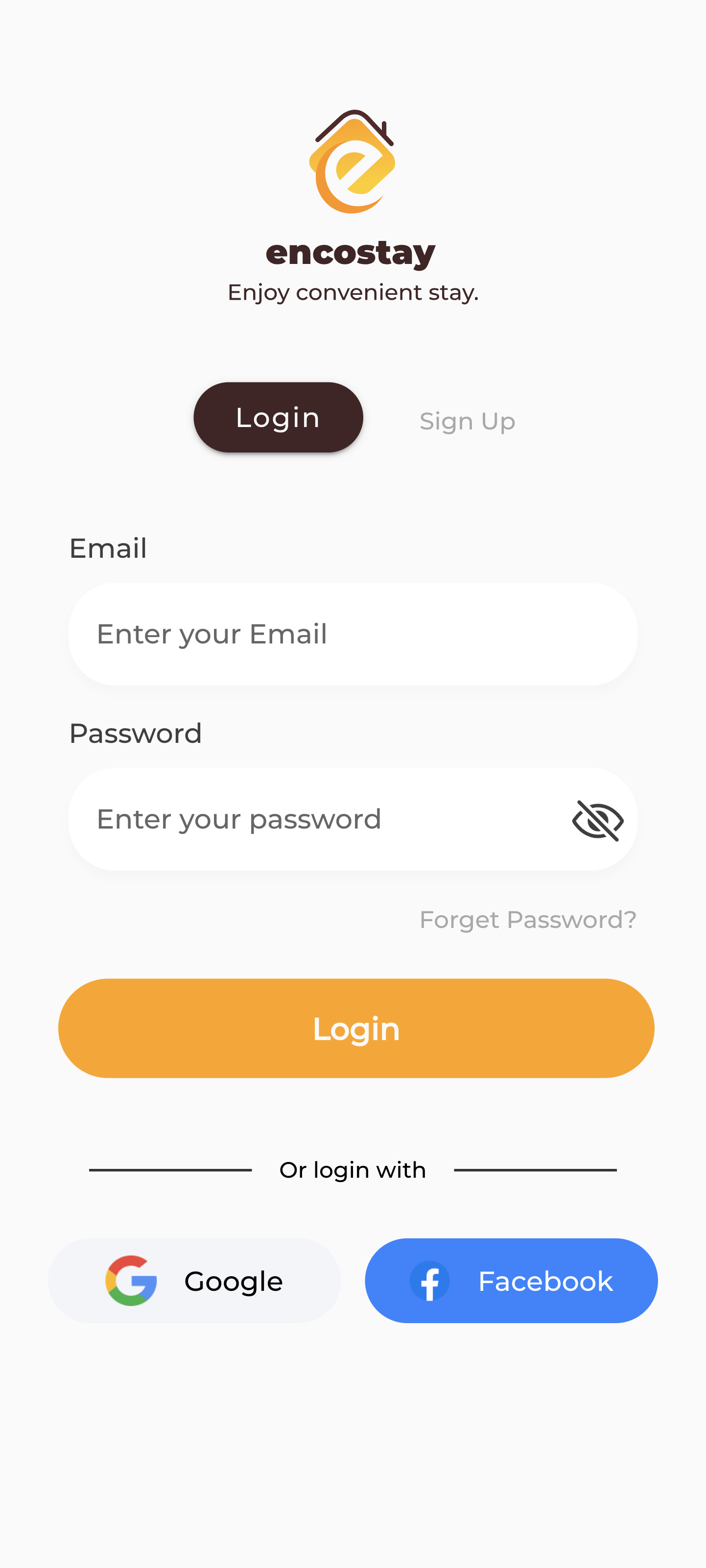Tap the orange Login button
Viewport: 706px width, 1568px height.
click(x=356, y=1029)
